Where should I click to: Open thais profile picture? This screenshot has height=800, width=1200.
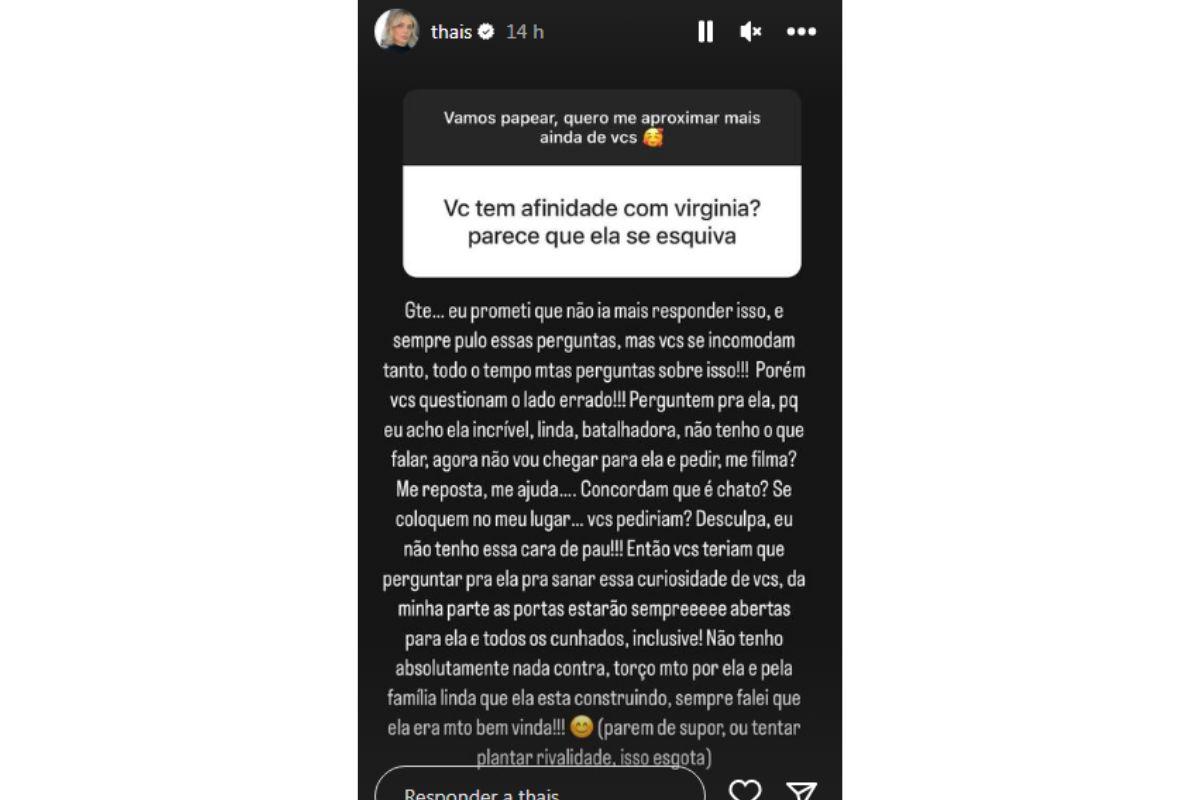coord(396,31)
